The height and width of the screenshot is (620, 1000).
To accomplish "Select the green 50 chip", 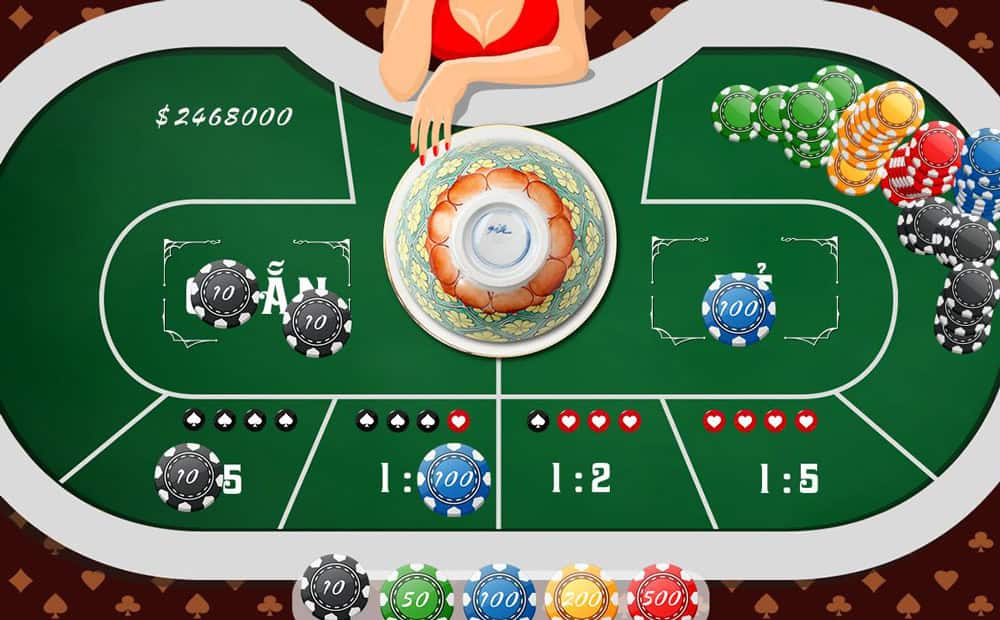I will (416, 594).
